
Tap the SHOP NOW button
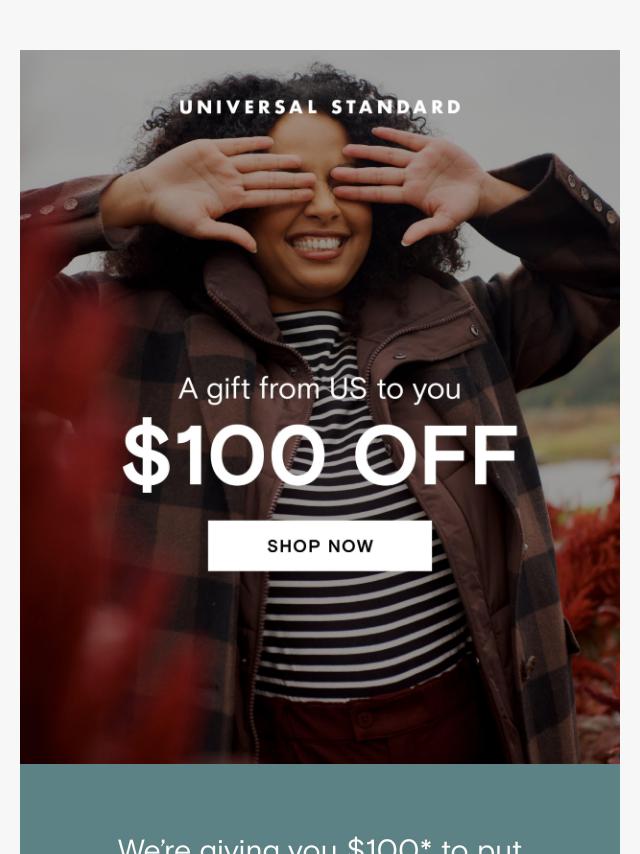click(x=320, y=546)
